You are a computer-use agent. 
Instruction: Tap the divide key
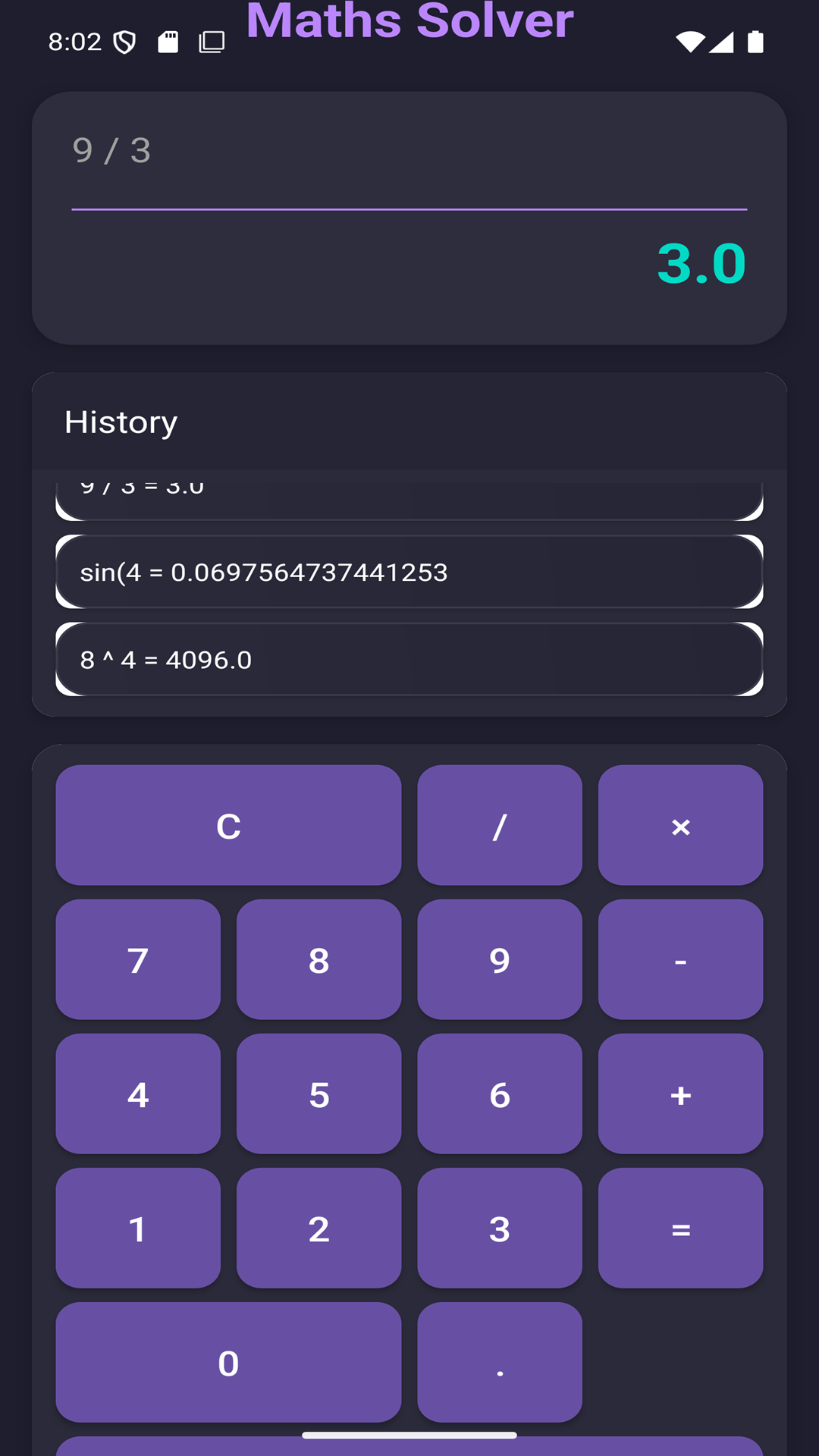500,825
